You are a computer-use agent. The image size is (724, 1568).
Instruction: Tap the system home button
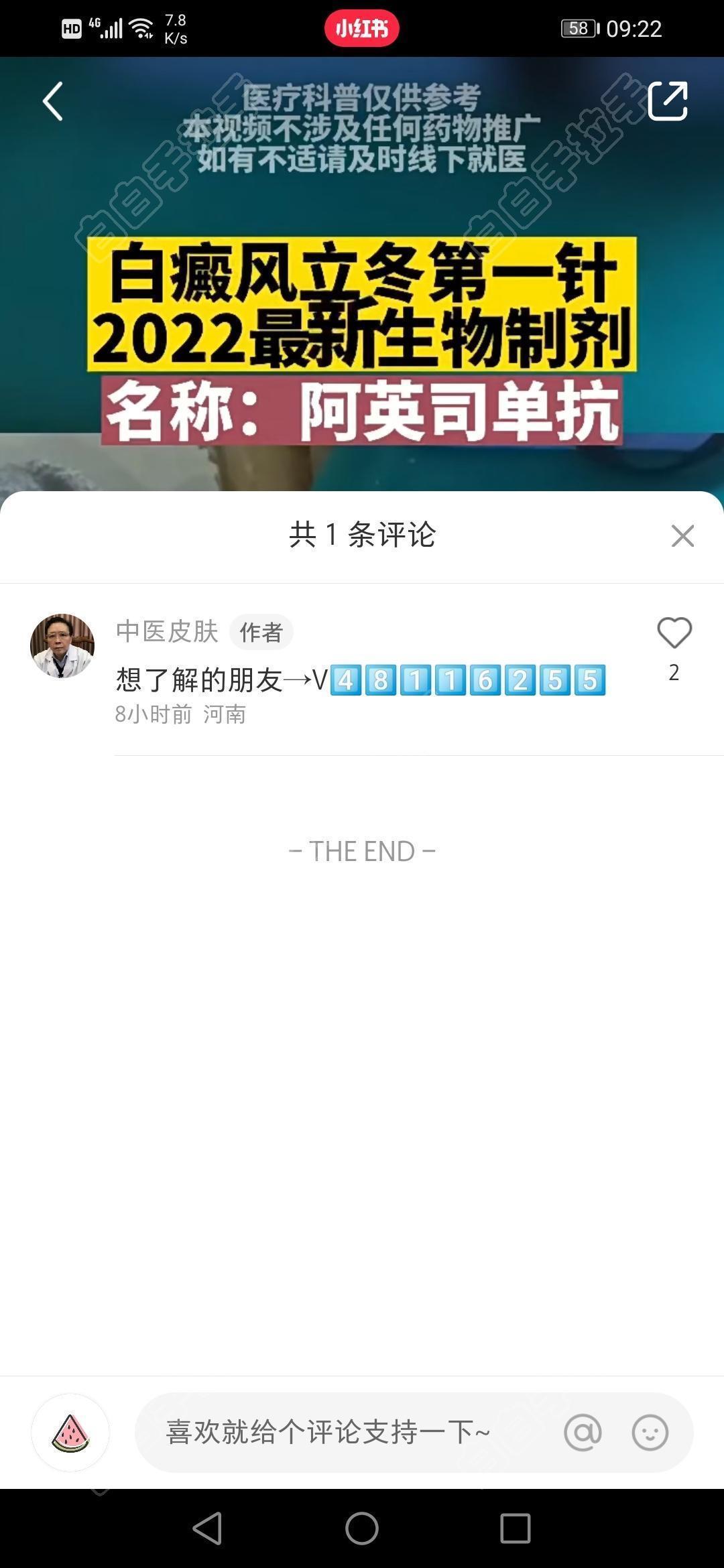[362, 1528]
